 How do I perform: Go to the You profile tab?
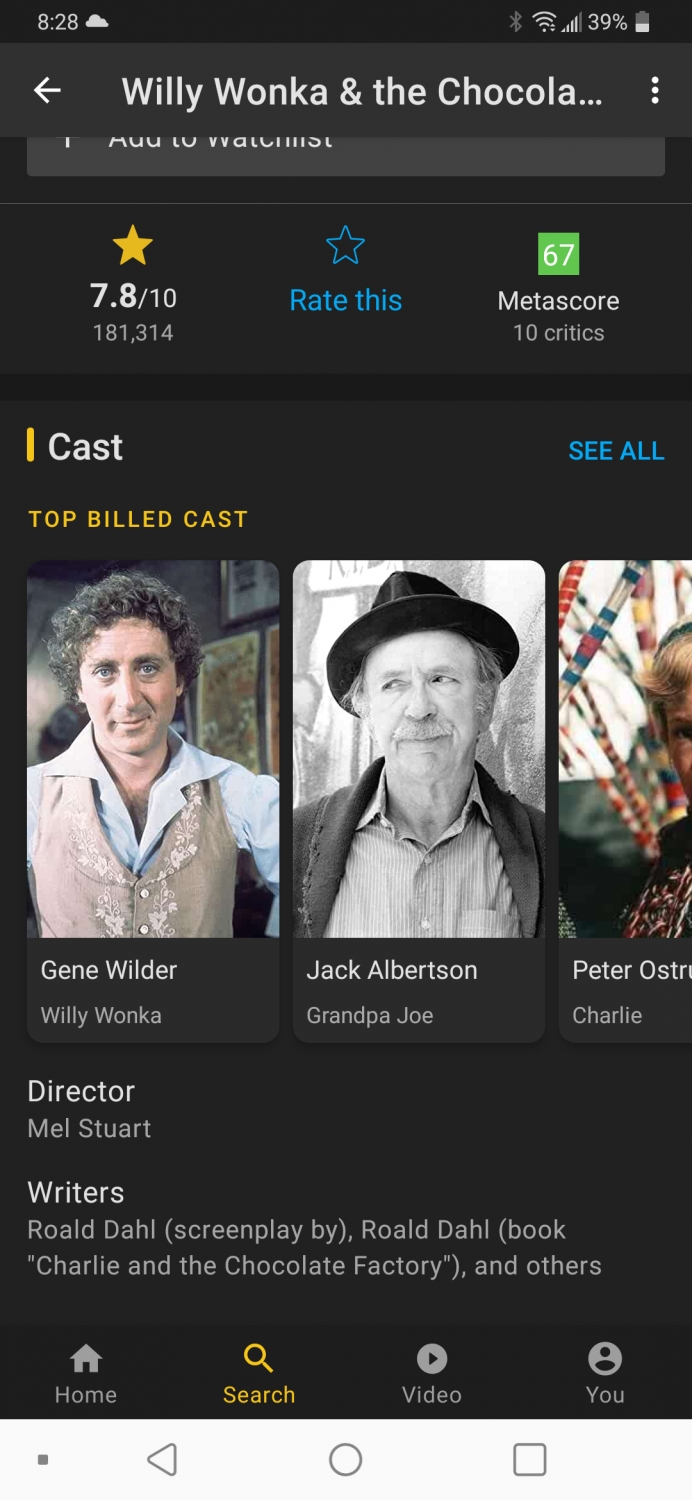(605, 1373)
